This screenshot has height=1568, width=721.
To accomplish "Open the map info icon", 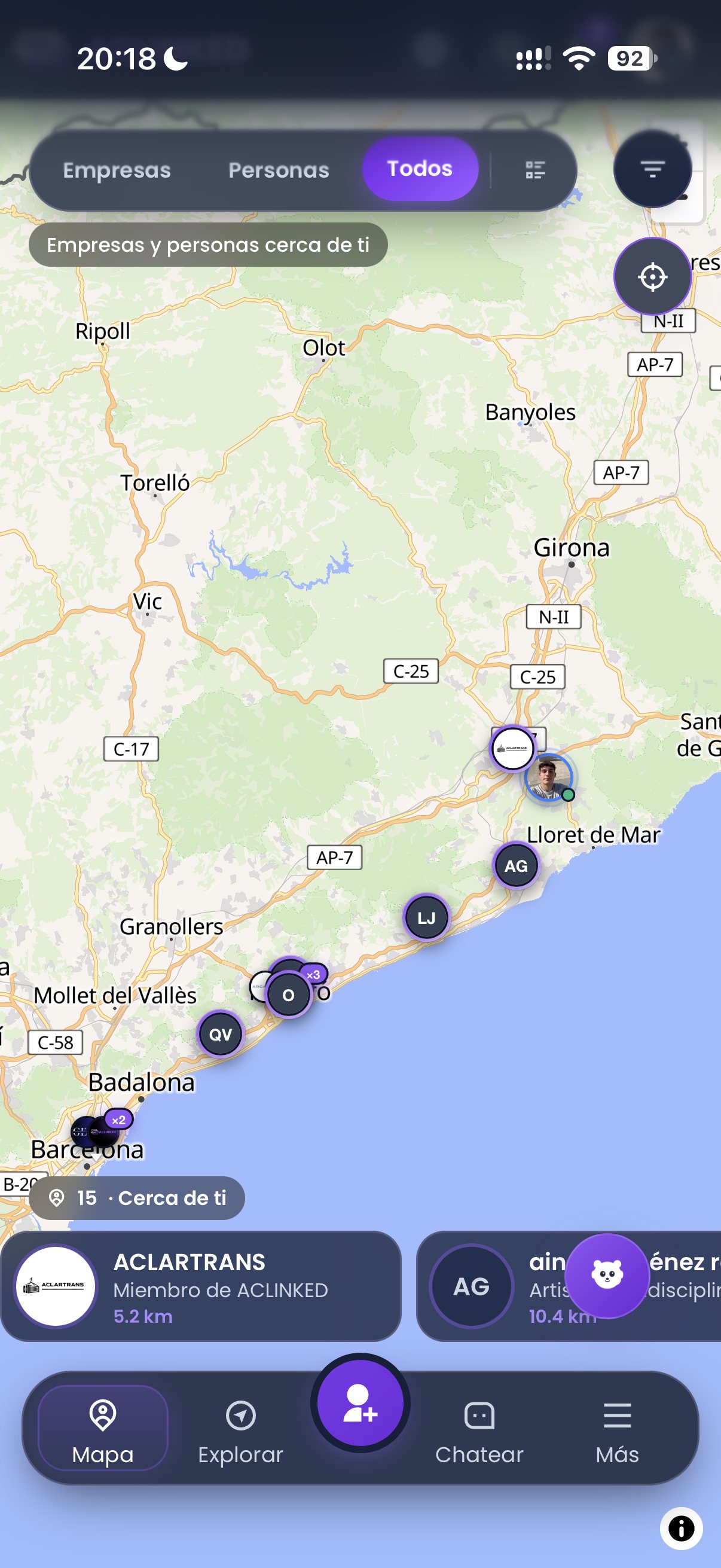I will [681, 1529].
